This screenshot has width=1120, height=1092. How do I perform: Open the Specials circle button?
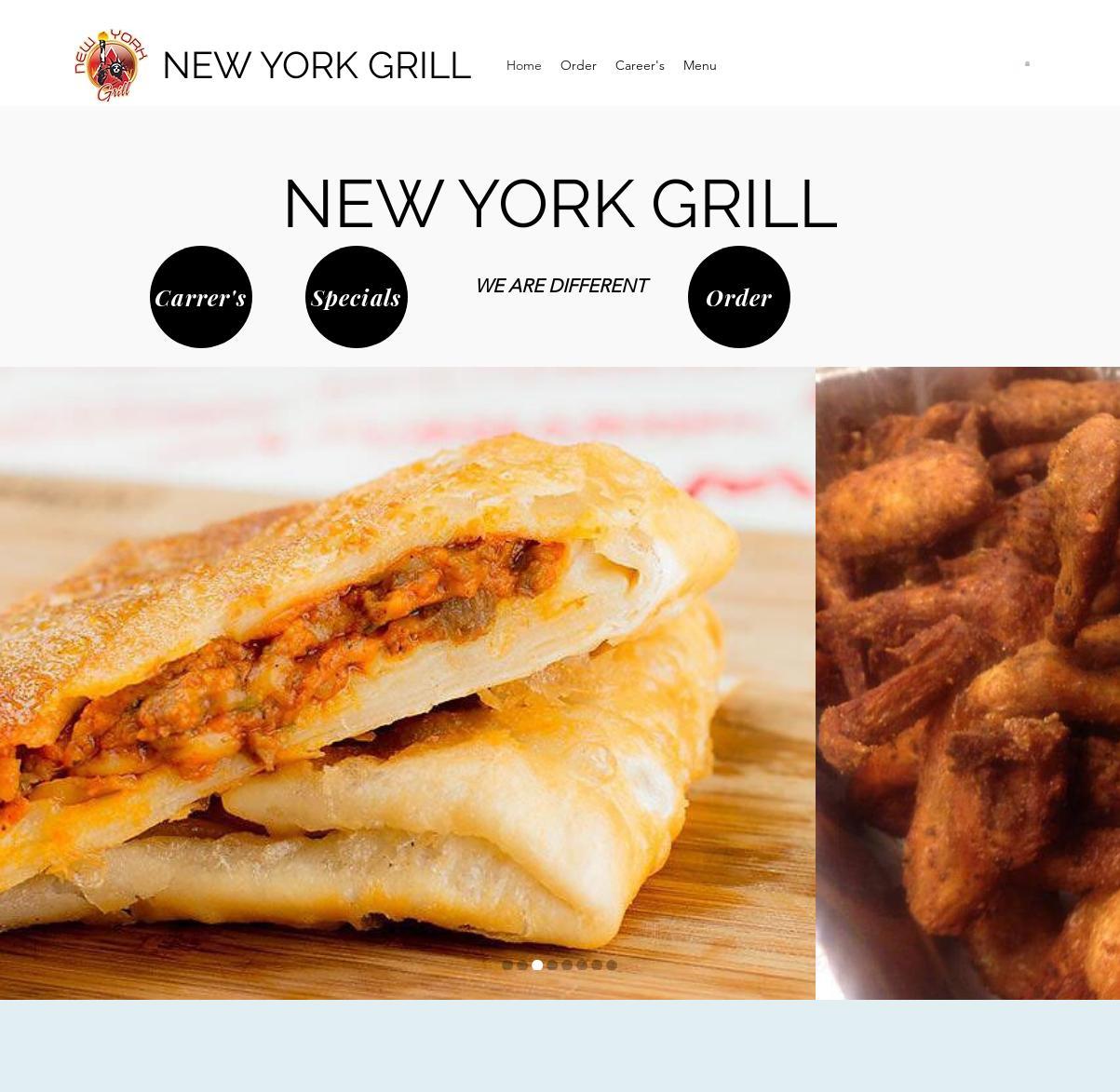click(357, 297)
